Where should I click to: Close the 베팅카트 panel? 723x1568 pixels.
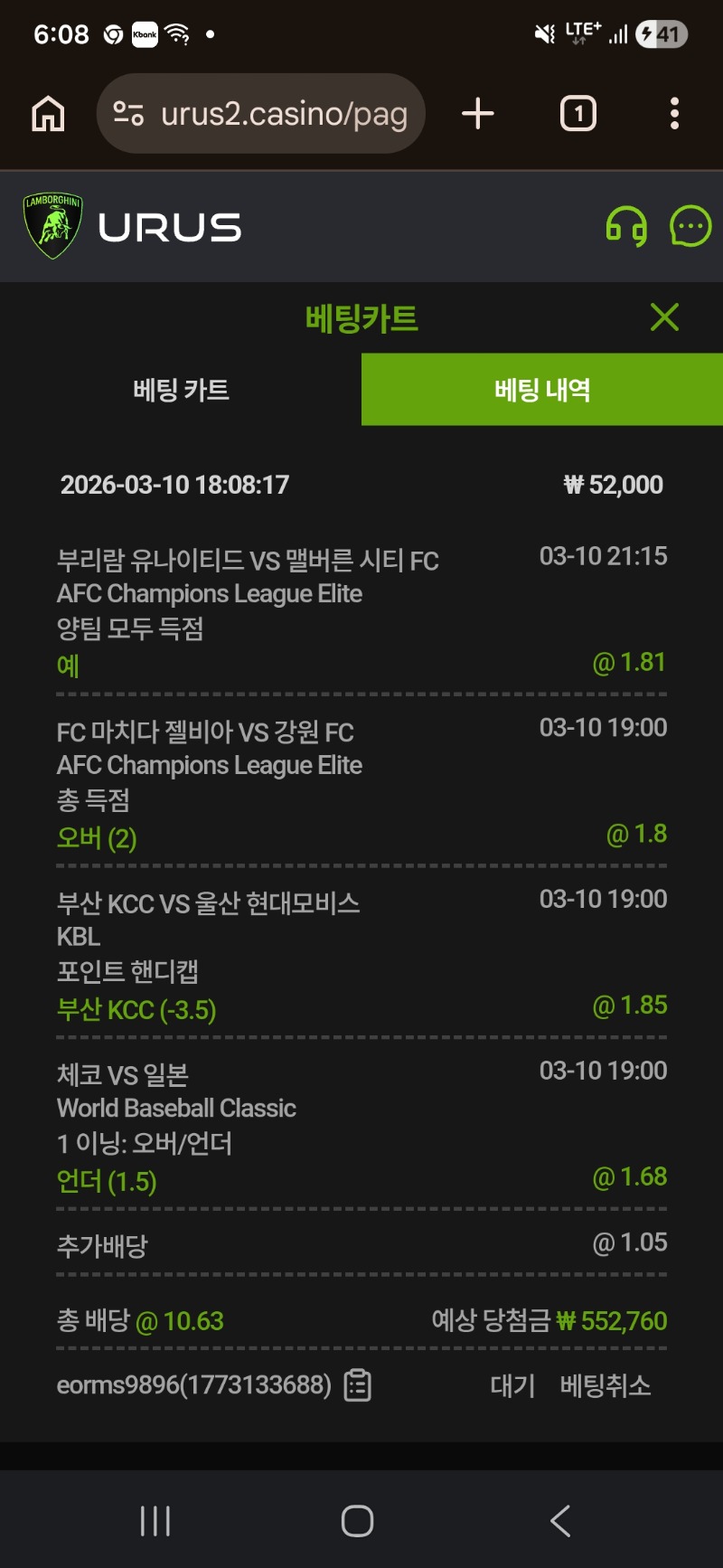tap(664, 317)
